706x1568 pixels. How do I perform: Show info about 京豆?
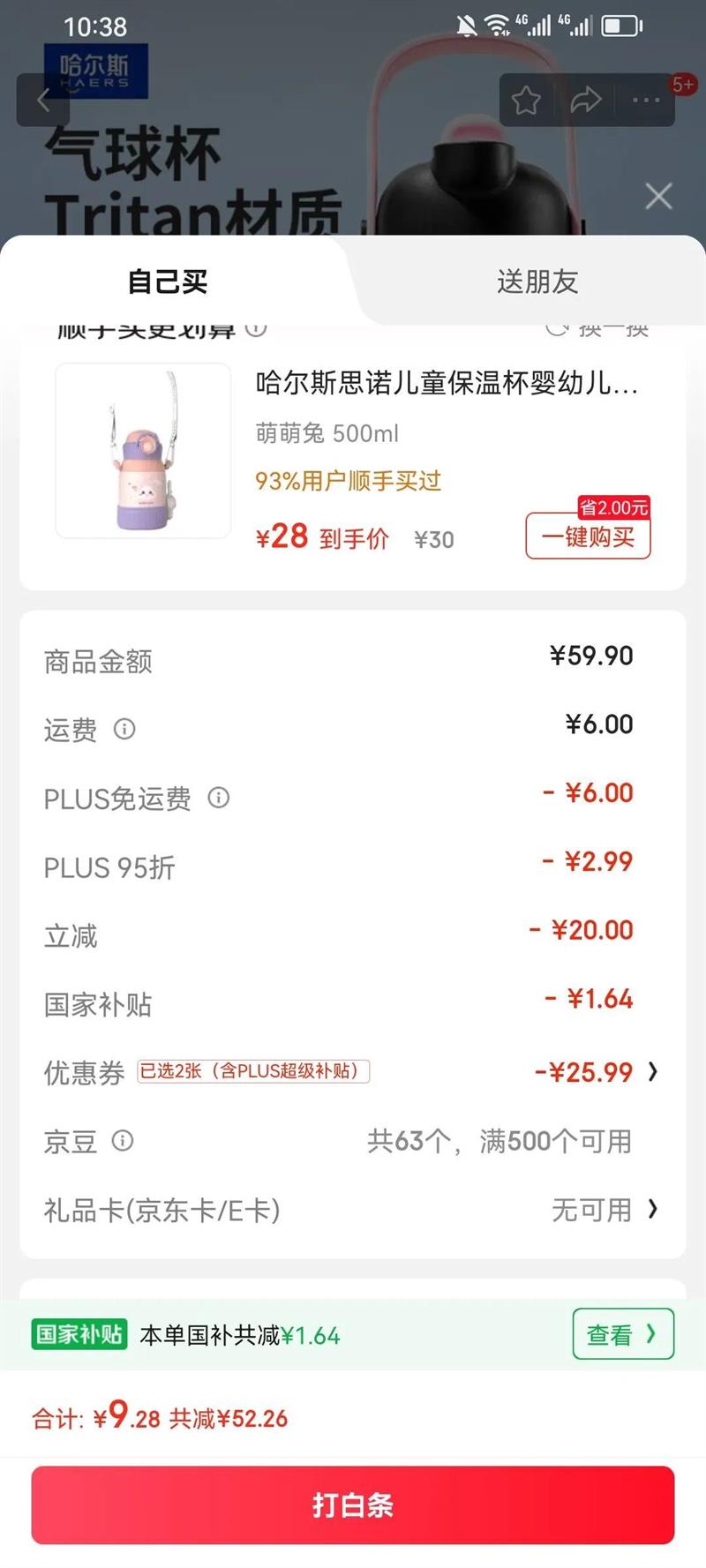(123, 1141)
